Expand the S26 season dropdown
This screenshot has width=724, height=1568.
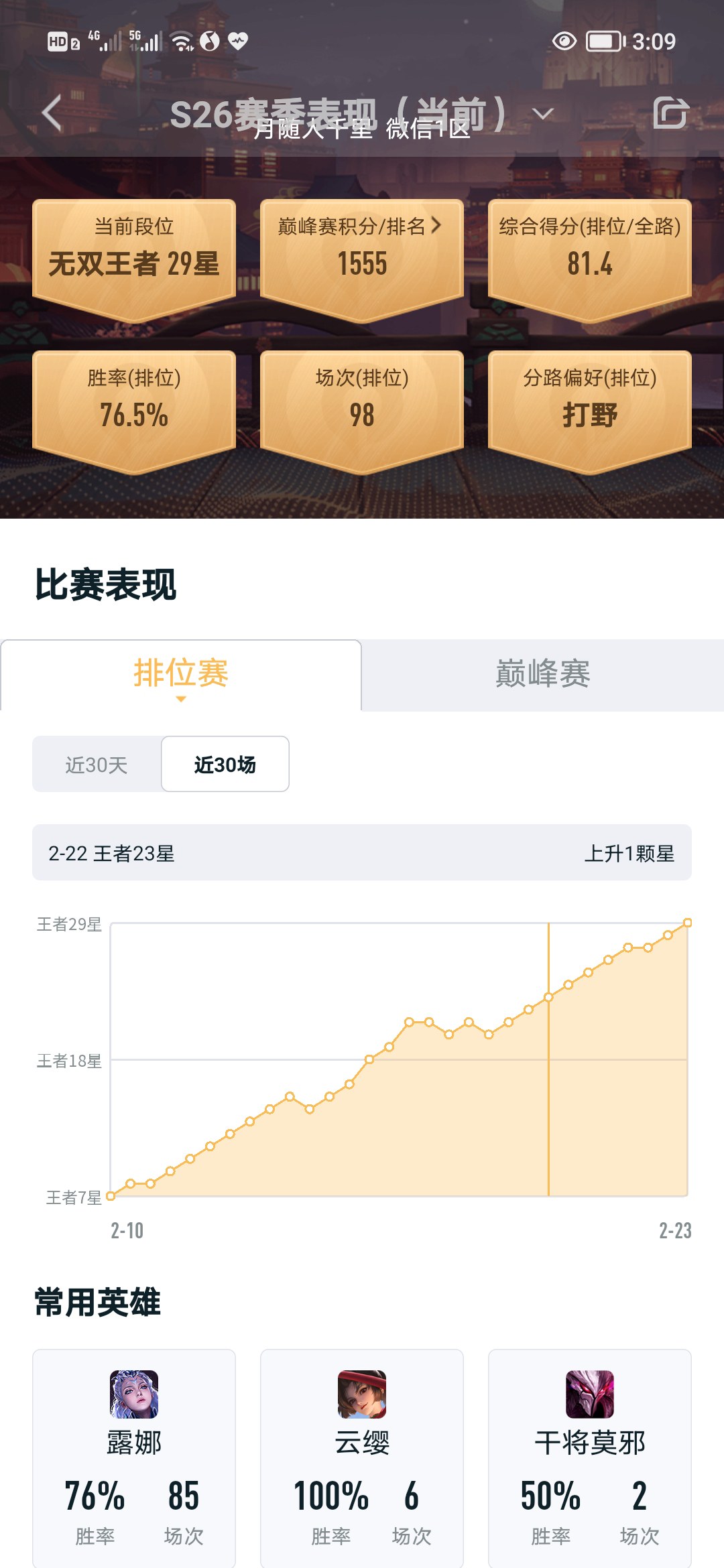click(x=543, y=114)
